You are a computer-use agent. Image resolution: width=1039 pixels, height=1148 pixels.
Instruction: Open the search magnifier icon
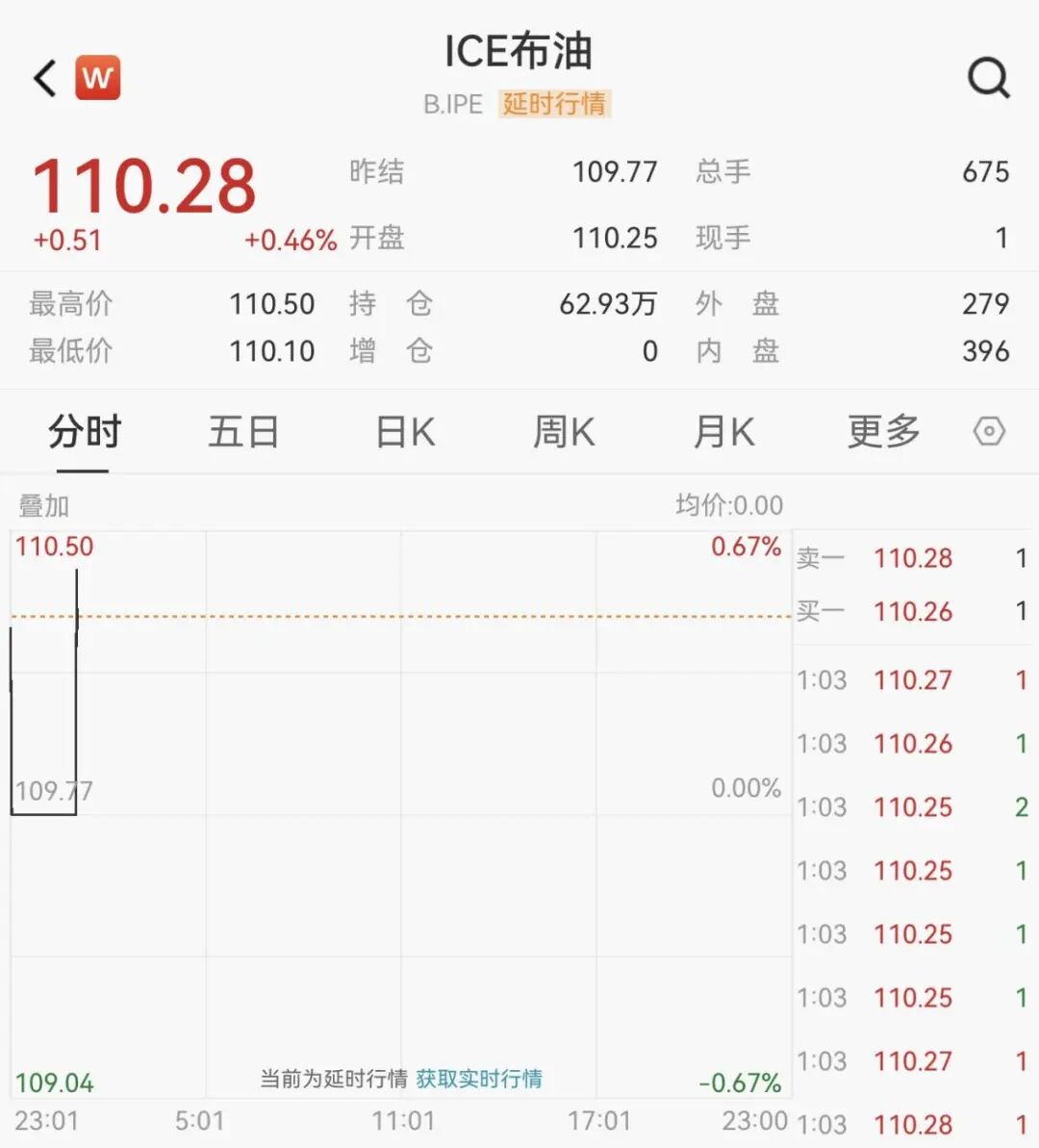988,78
